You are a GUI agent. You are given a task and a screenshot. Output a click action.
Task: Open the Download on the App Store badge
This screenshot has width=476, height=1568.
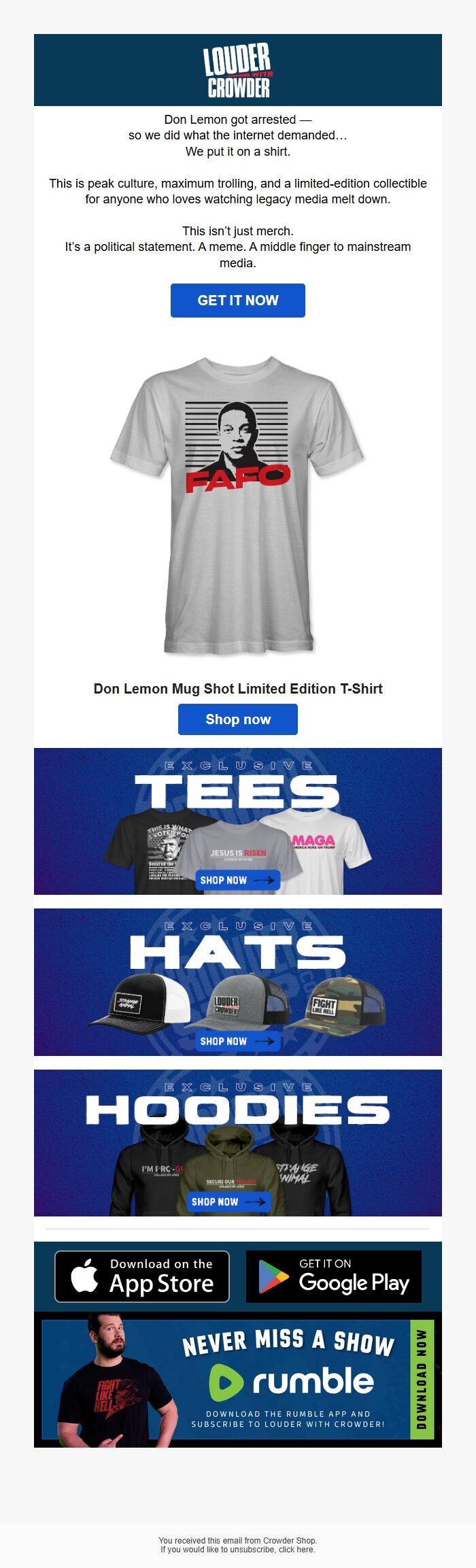point(142,1276)
